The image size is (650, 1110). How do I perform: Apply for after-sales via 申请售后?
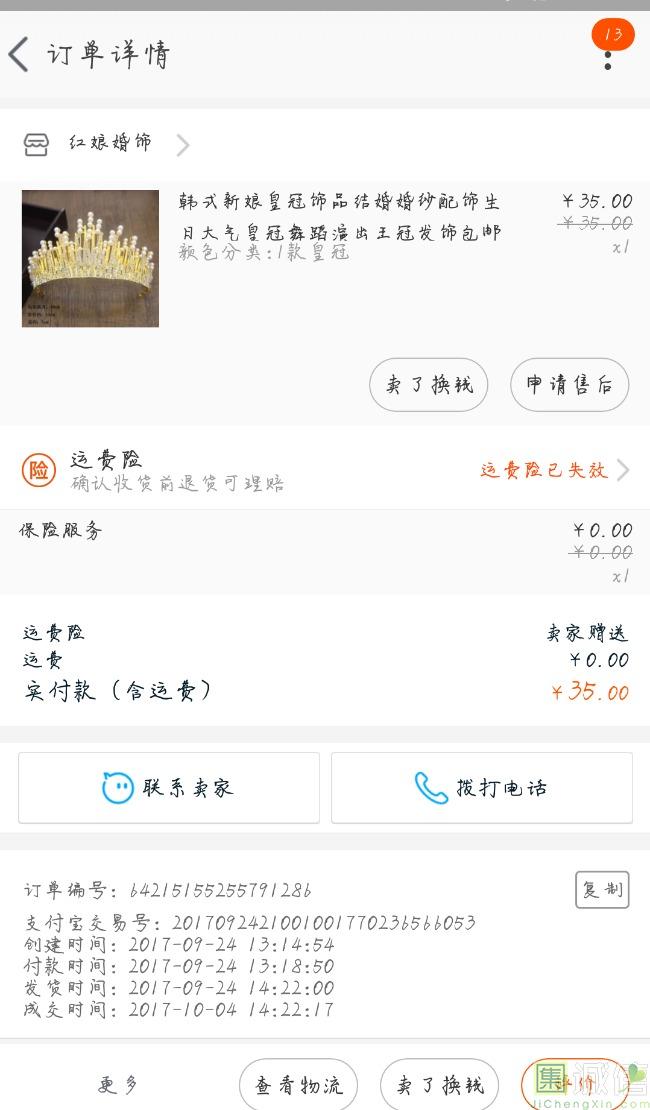click(x=569, y=385)
